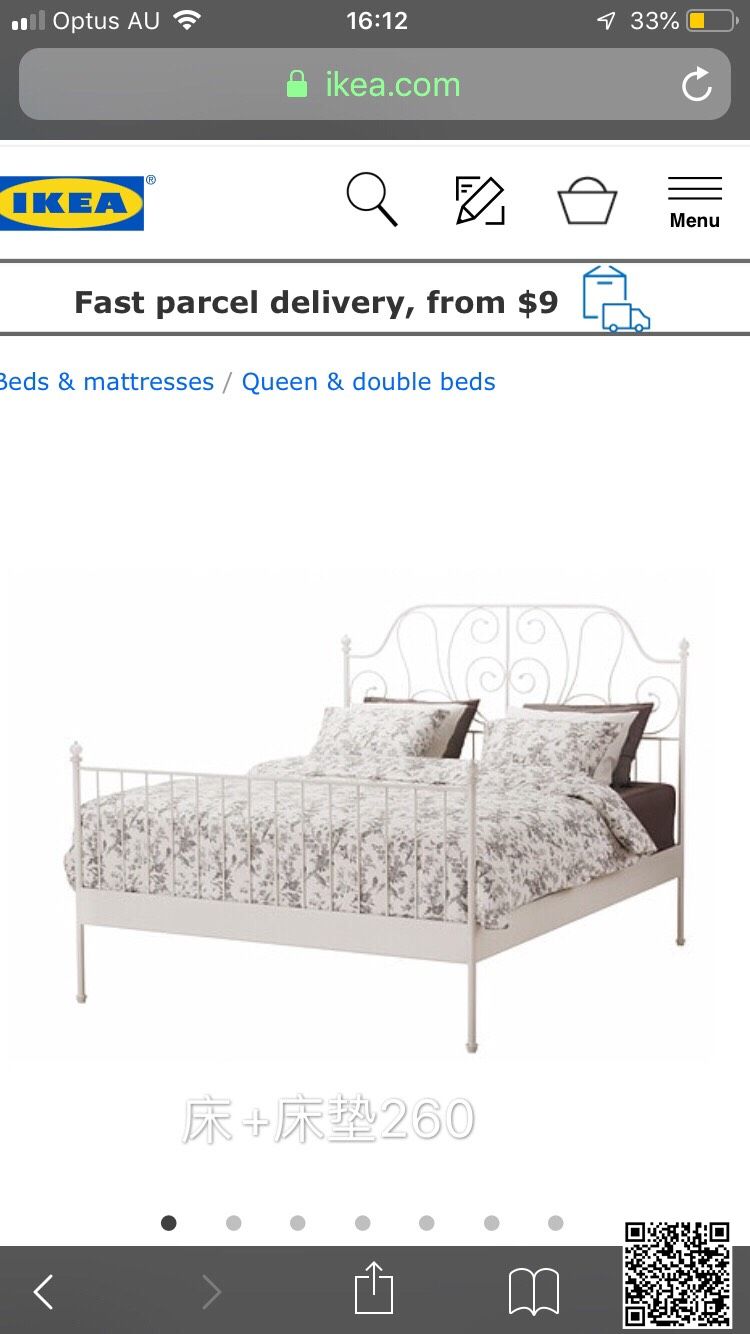
Task: Open the hamburger Menu
Action: [x=694, y=203]
